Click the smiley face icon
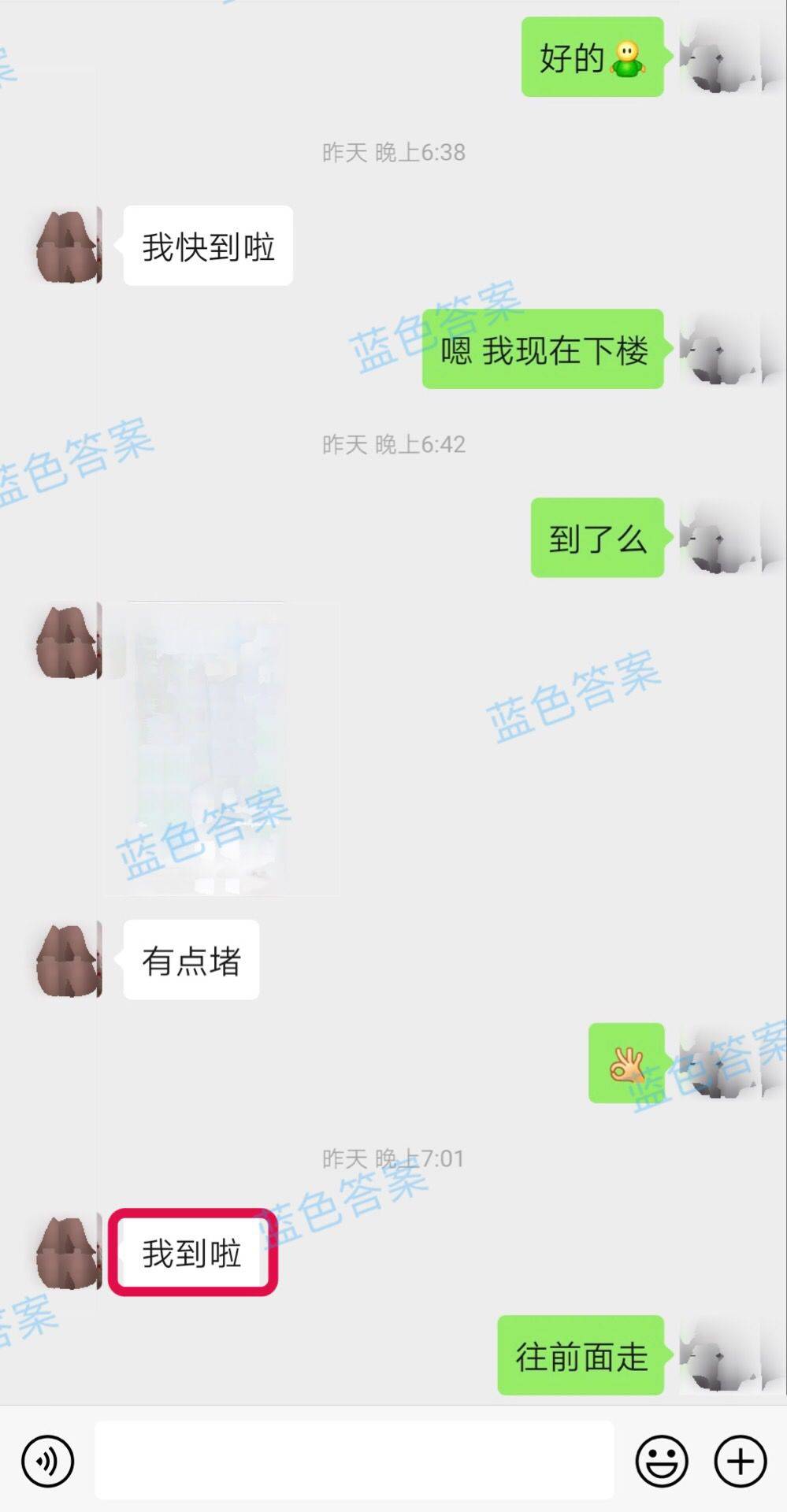Screen dimensions: 787x1512 click(x=660, y=1458)
